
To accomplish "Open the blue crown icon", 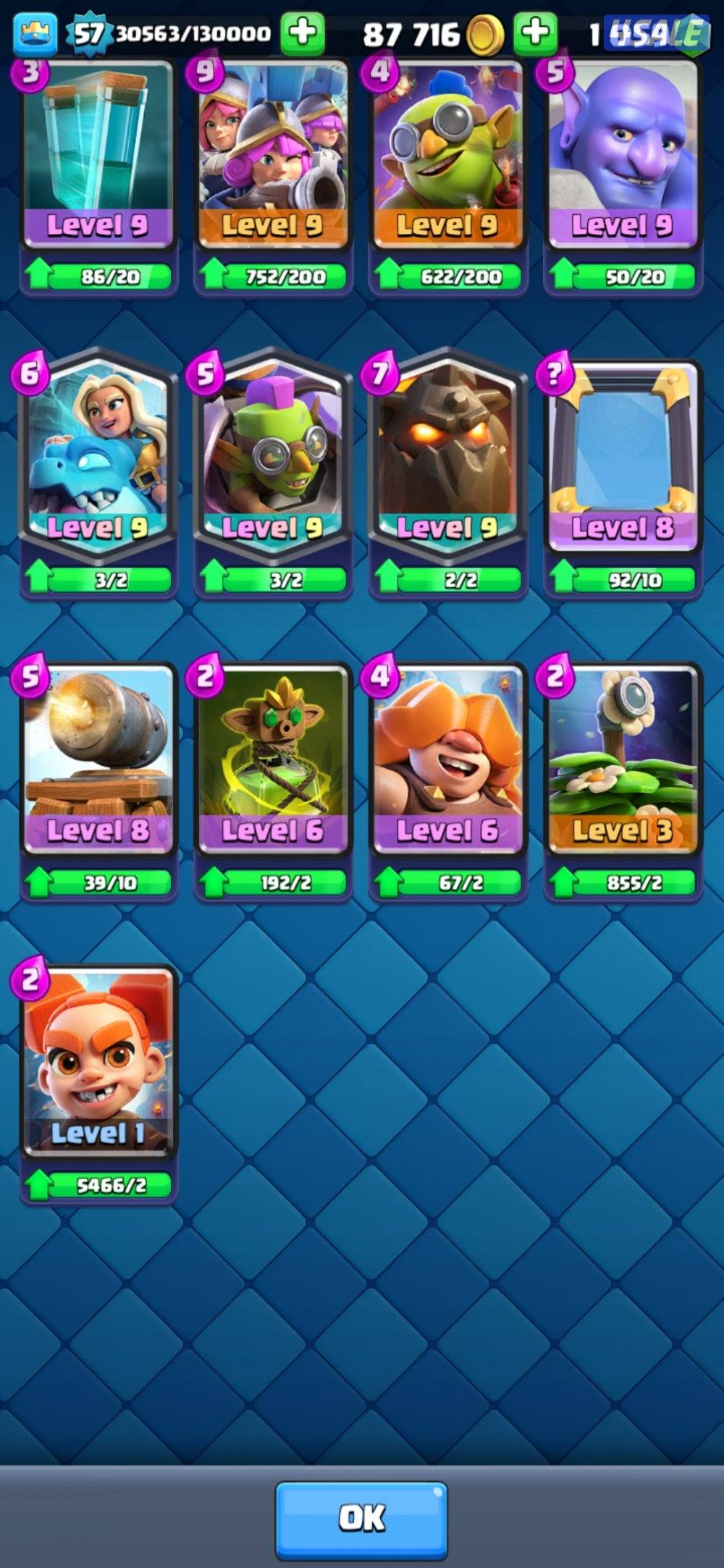I will tap(35, 34).
